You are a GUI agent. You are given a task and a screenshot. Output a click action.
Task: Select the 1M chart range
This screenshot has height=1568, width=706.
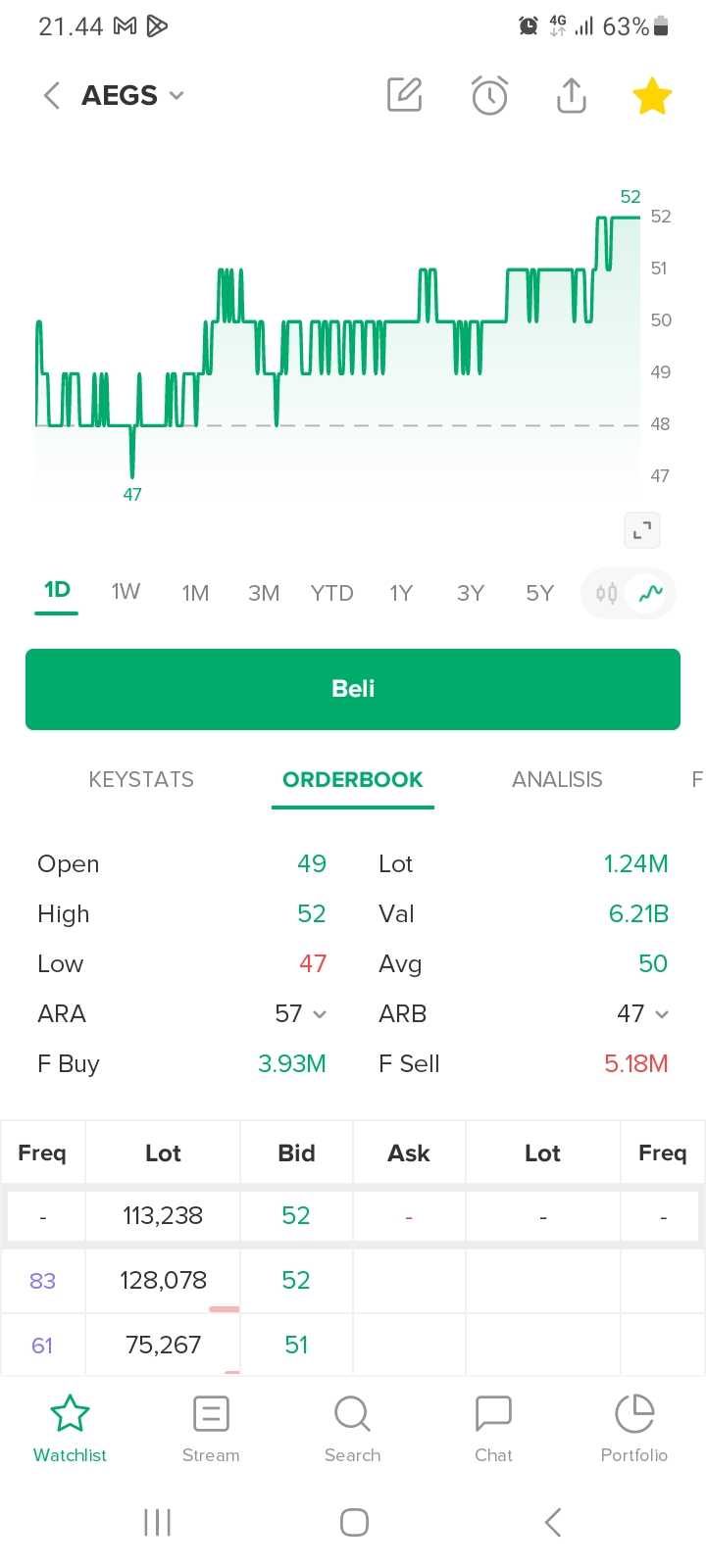pos(195,593)
